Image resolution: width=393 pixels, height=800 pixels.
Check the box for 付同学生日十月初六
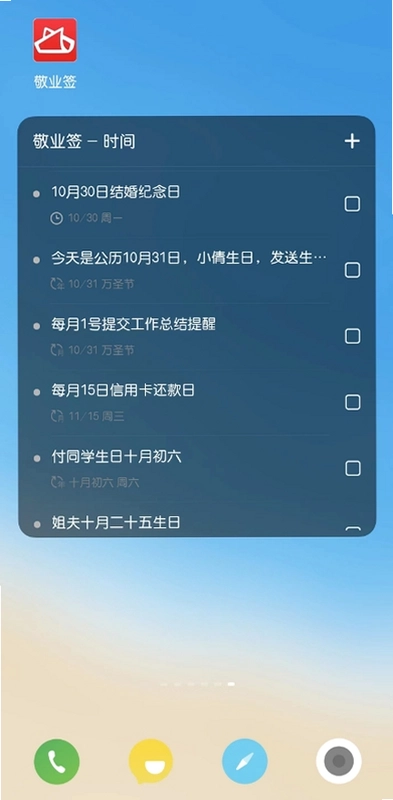(352, 468)
